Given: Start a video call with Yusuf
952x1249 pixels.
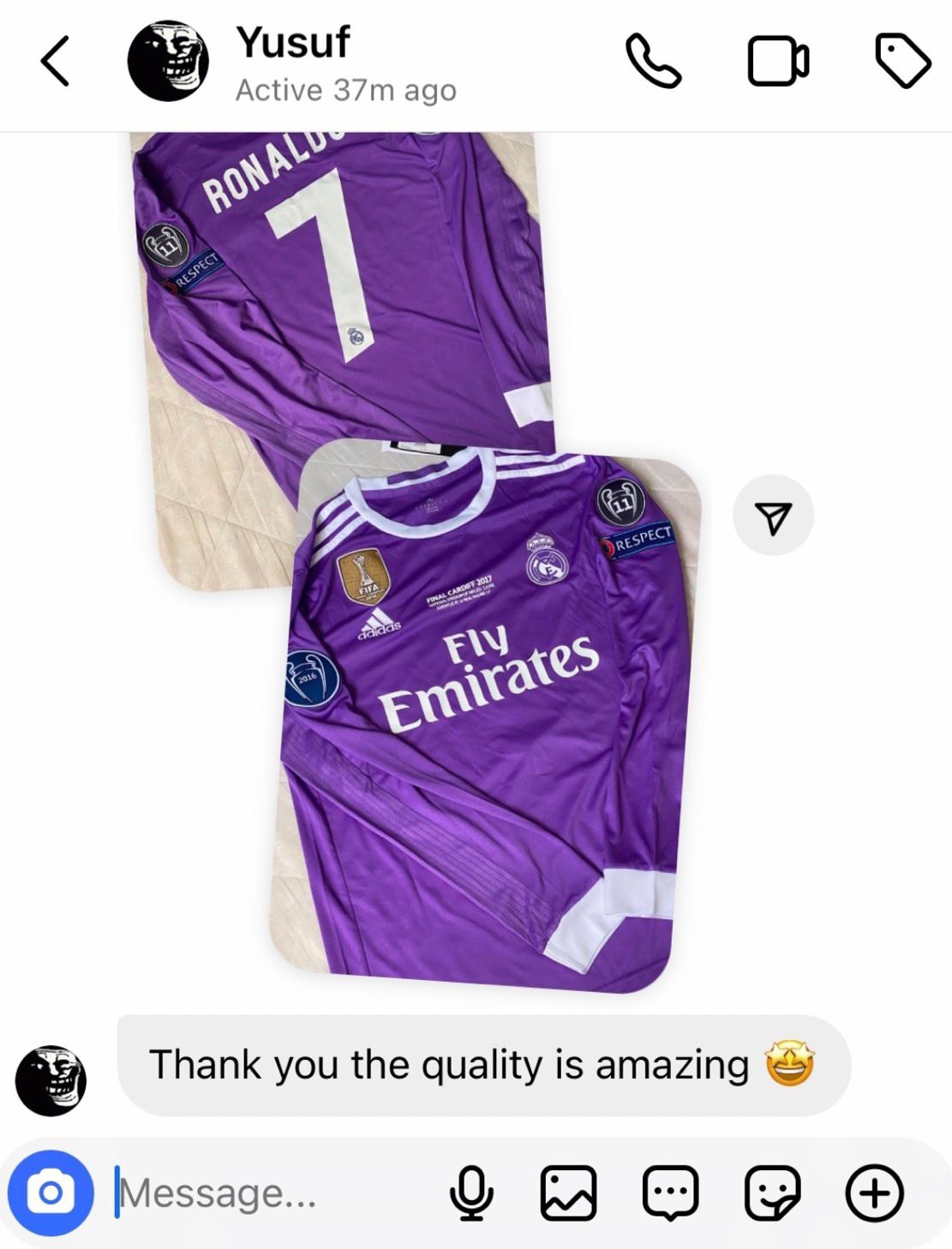Looking at the screenshot, I should click(x=778, y=62).
